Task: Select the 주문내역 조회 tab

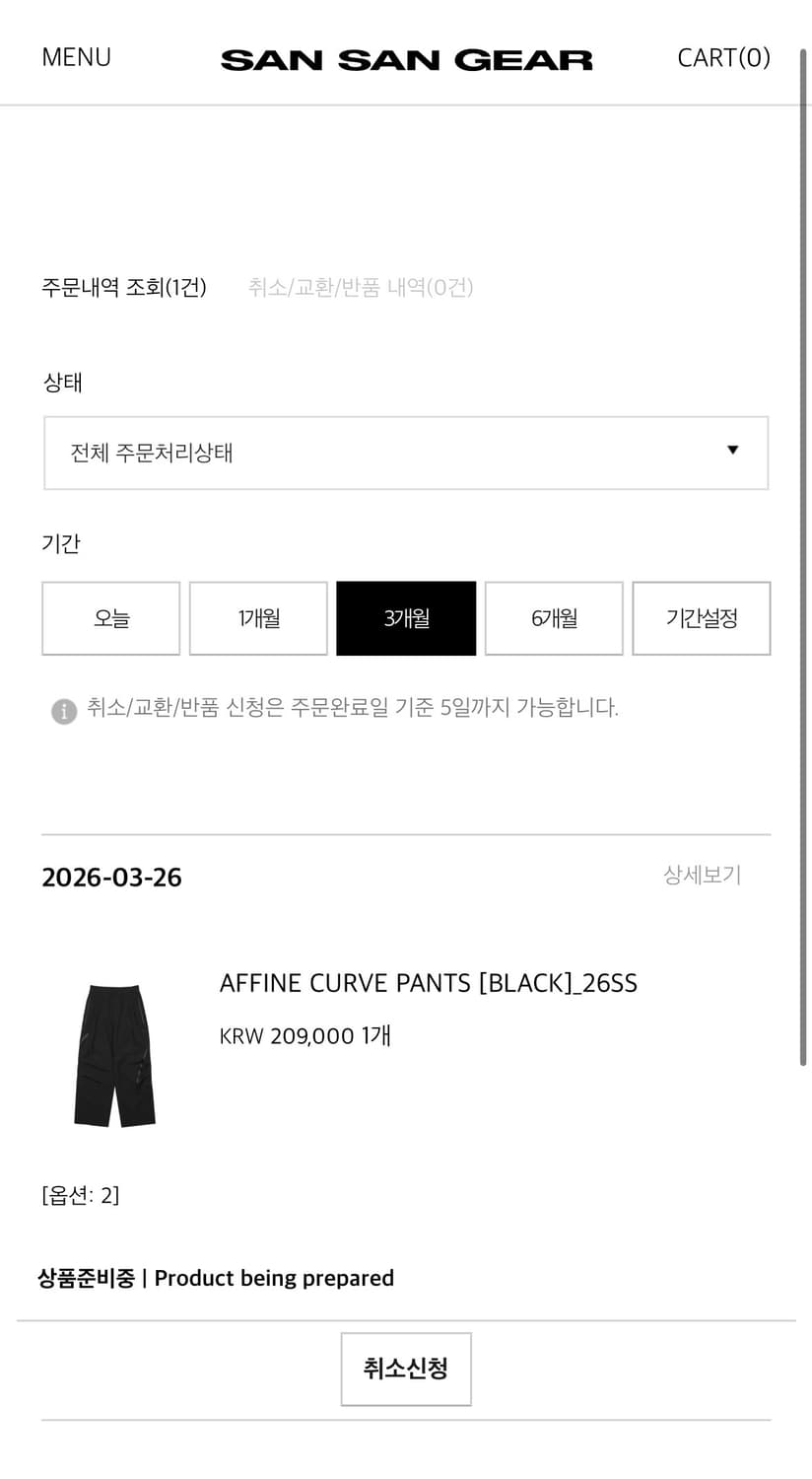Action: tap(124, 288)
